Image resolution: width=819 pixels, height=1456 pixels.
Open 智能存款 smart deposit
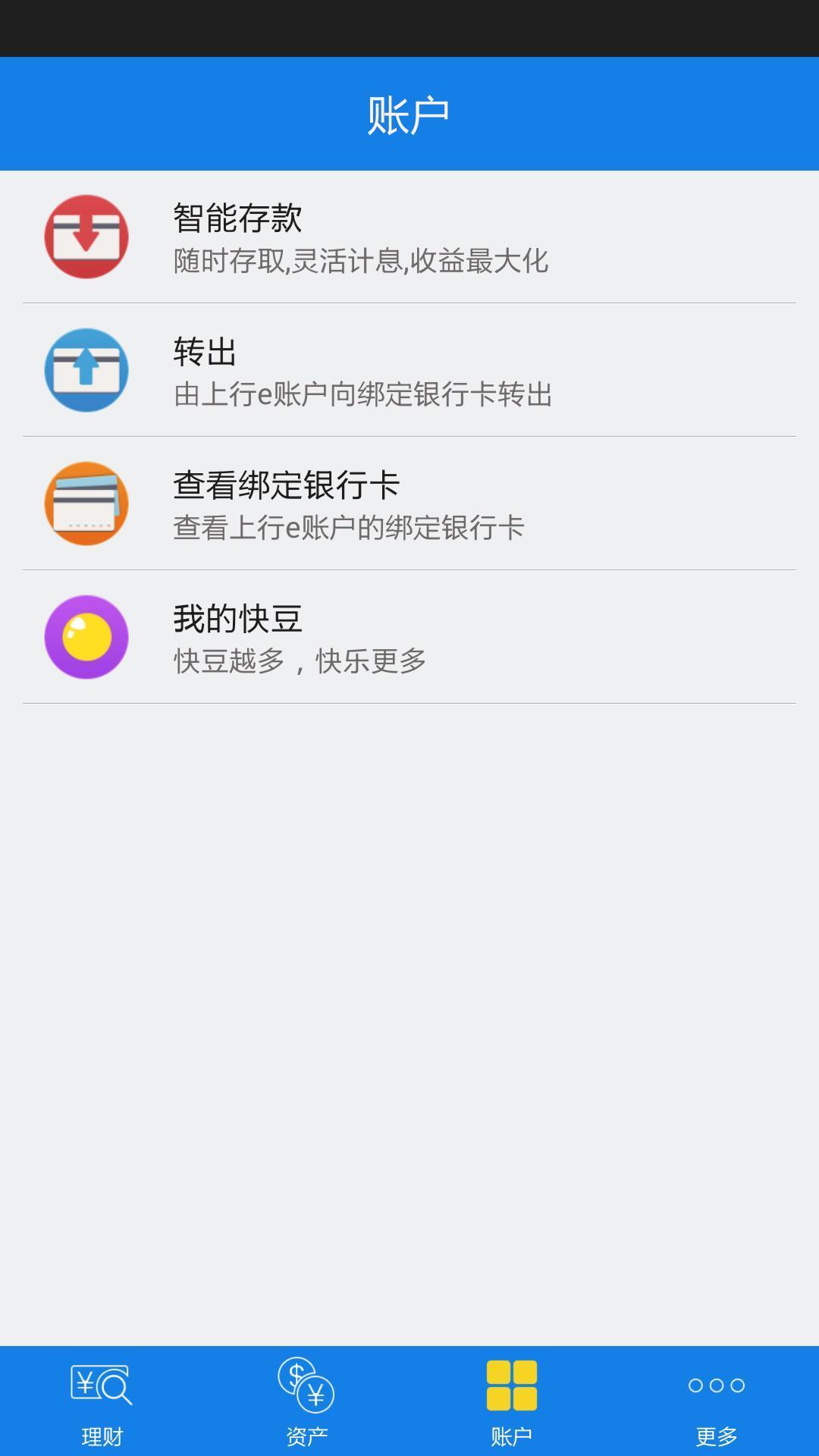409,237
